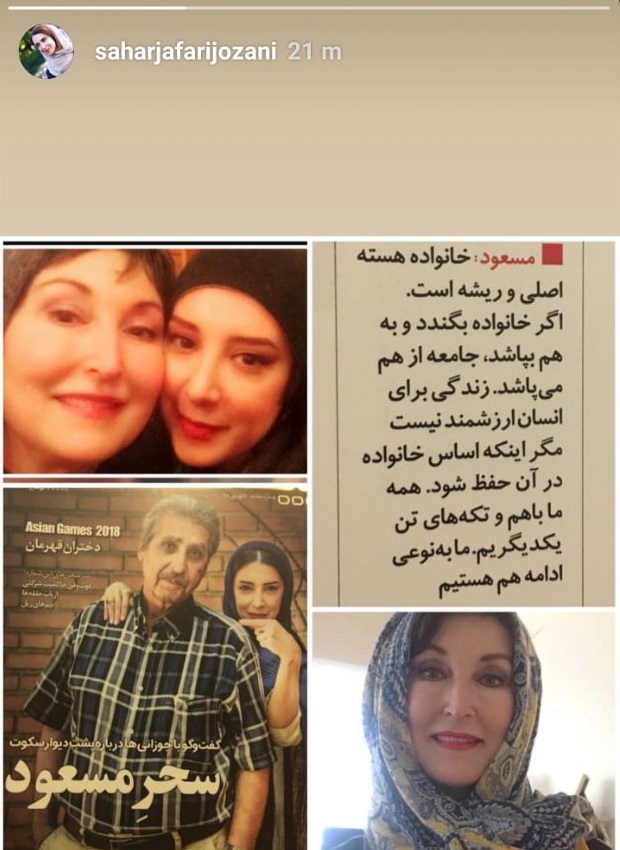Open the saharjafarijozani username link

pyautogui.click(x=184, y=52)
